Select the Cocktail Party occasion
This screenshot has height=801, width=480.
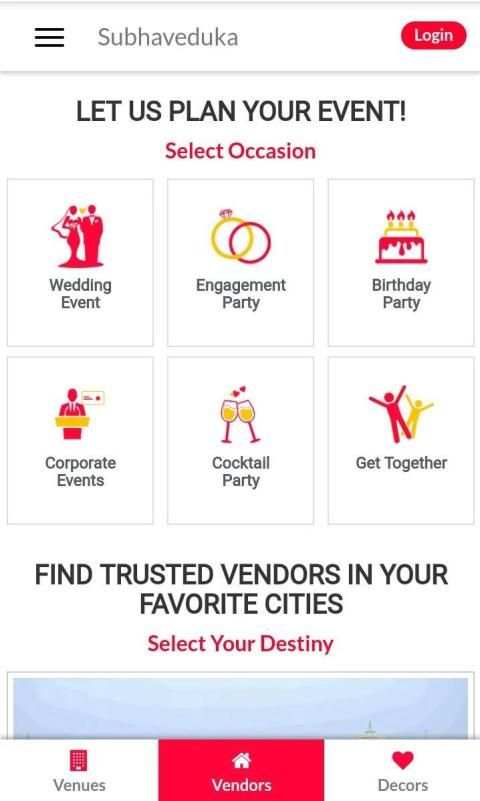coord(241,440)
